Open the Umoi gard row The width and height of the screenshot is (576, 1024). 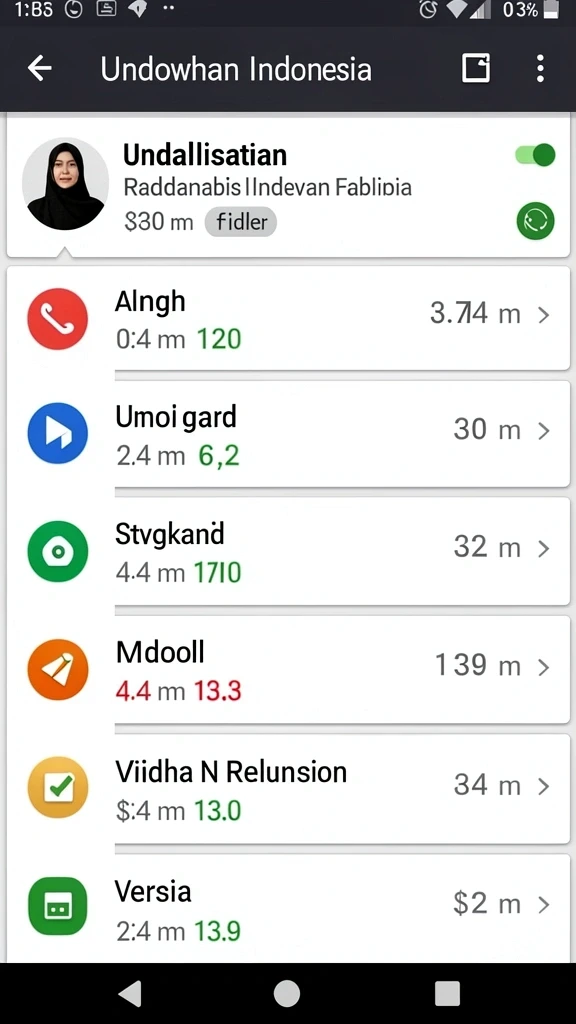pos(288,434)
